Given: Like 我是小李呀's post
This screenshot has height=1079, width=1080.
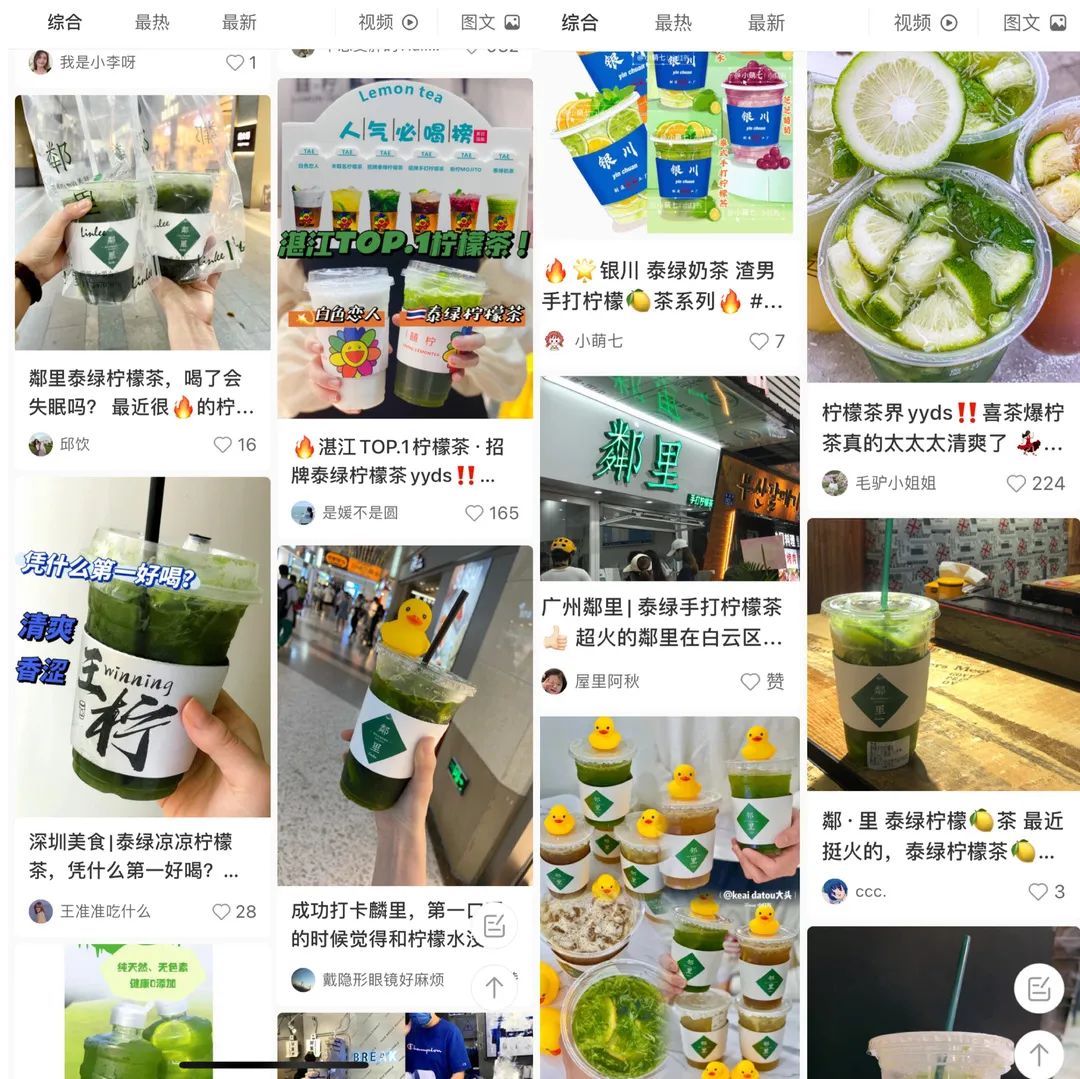Looking at the screenshot, I should [235, 62].
